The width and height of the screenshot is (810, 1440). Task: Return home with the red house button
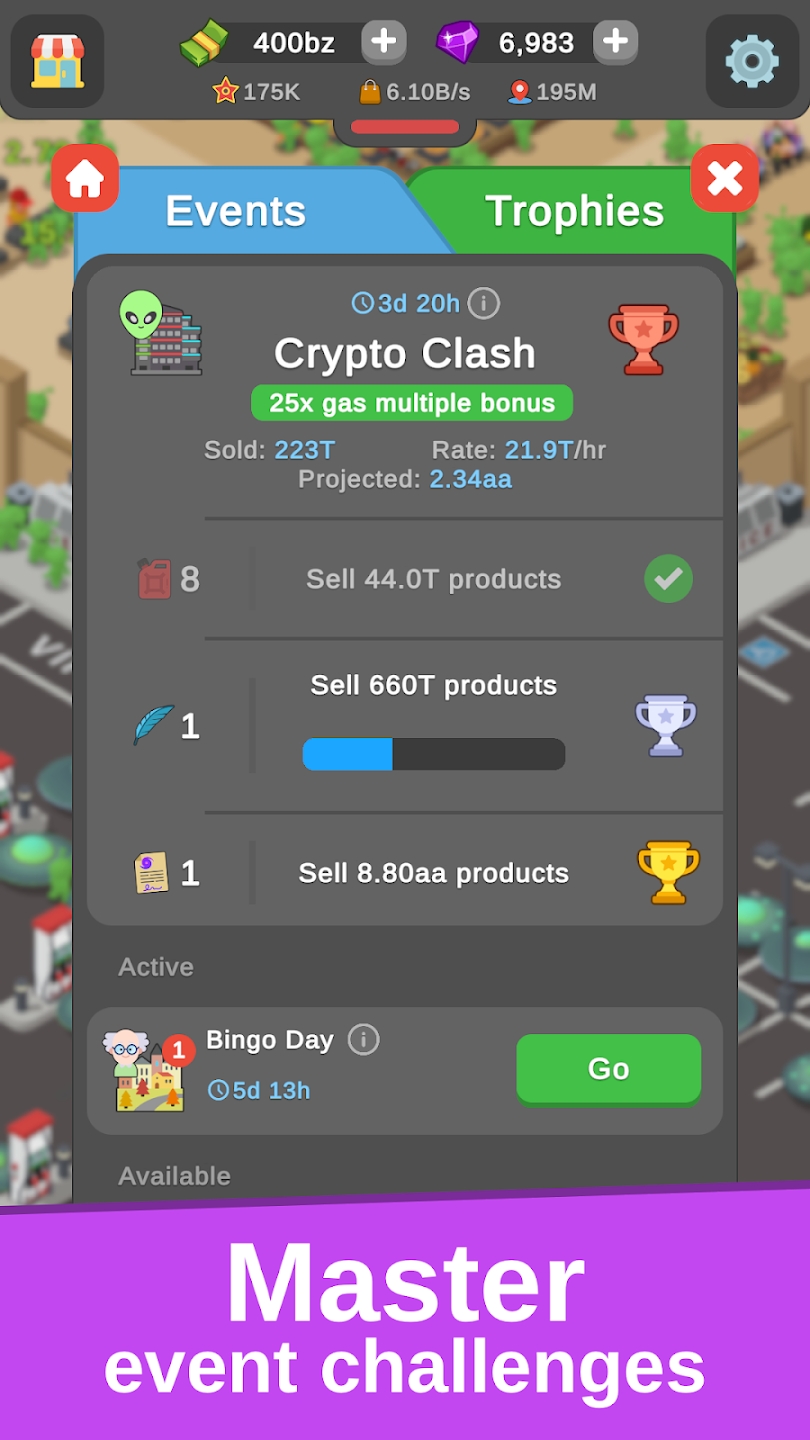85,179
